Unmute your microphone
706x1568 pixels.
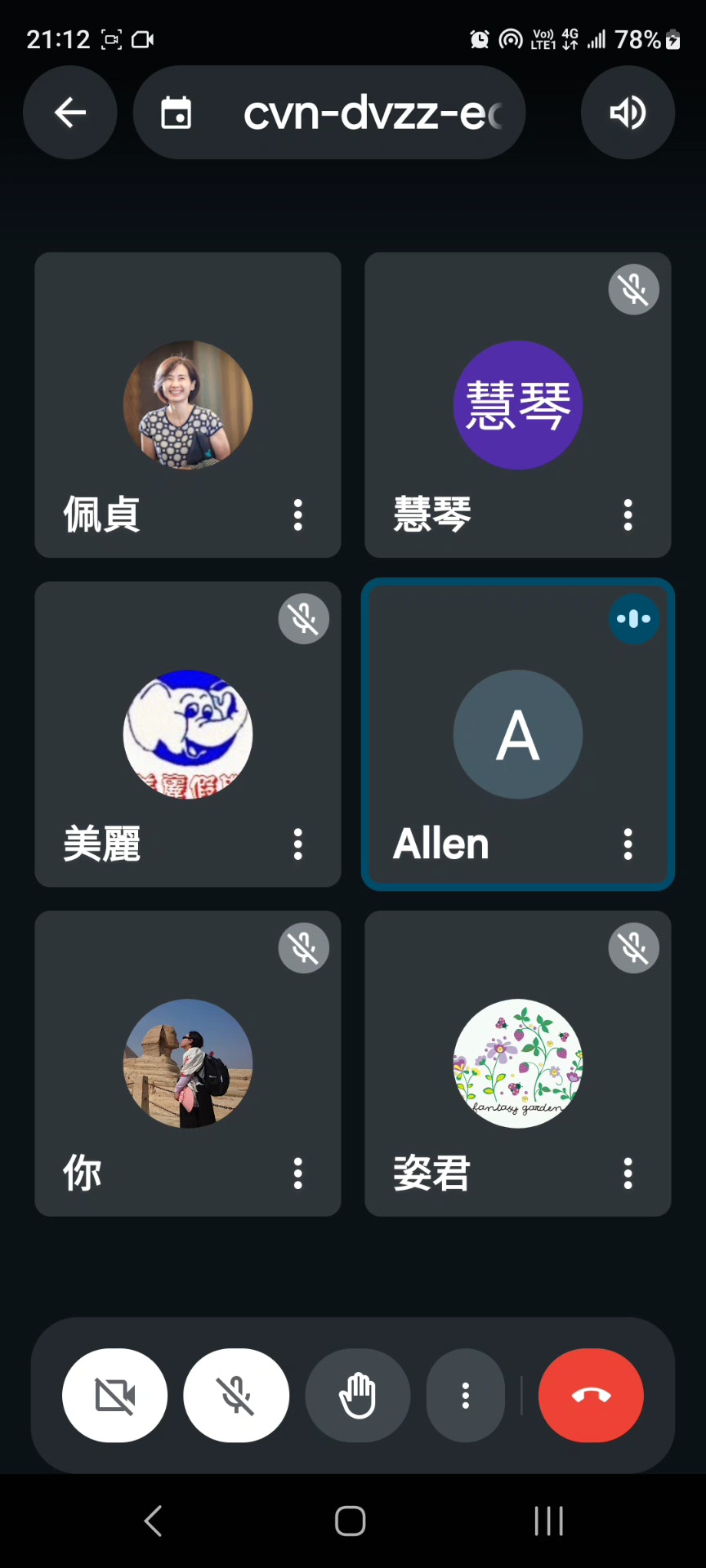236,1396
